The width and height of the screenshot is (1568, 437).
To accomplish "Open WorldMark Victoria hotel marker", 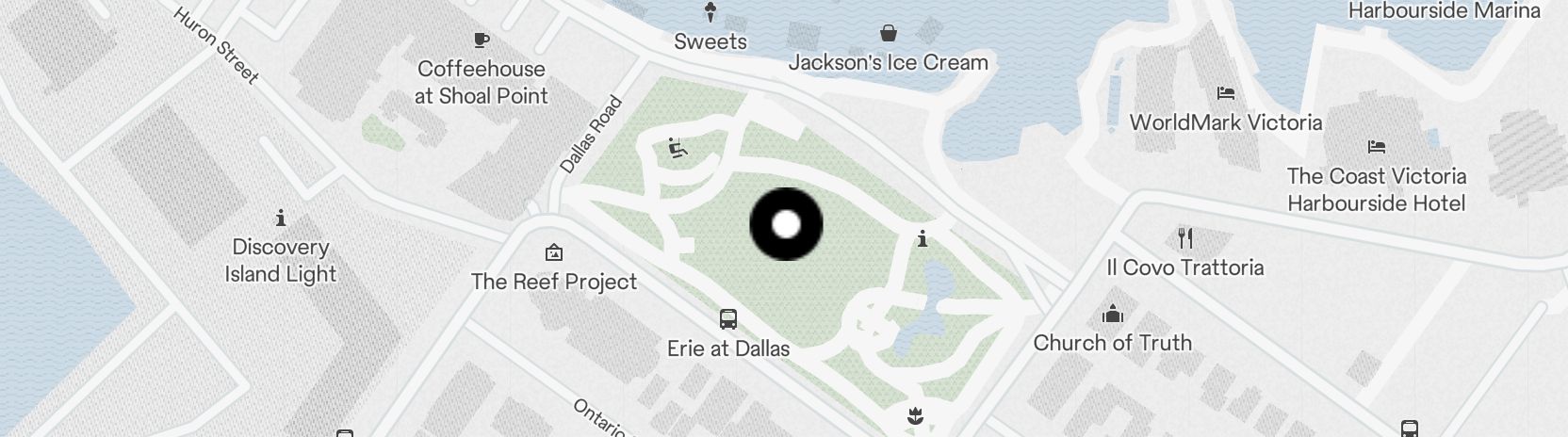I will [x=1225, y=94].
